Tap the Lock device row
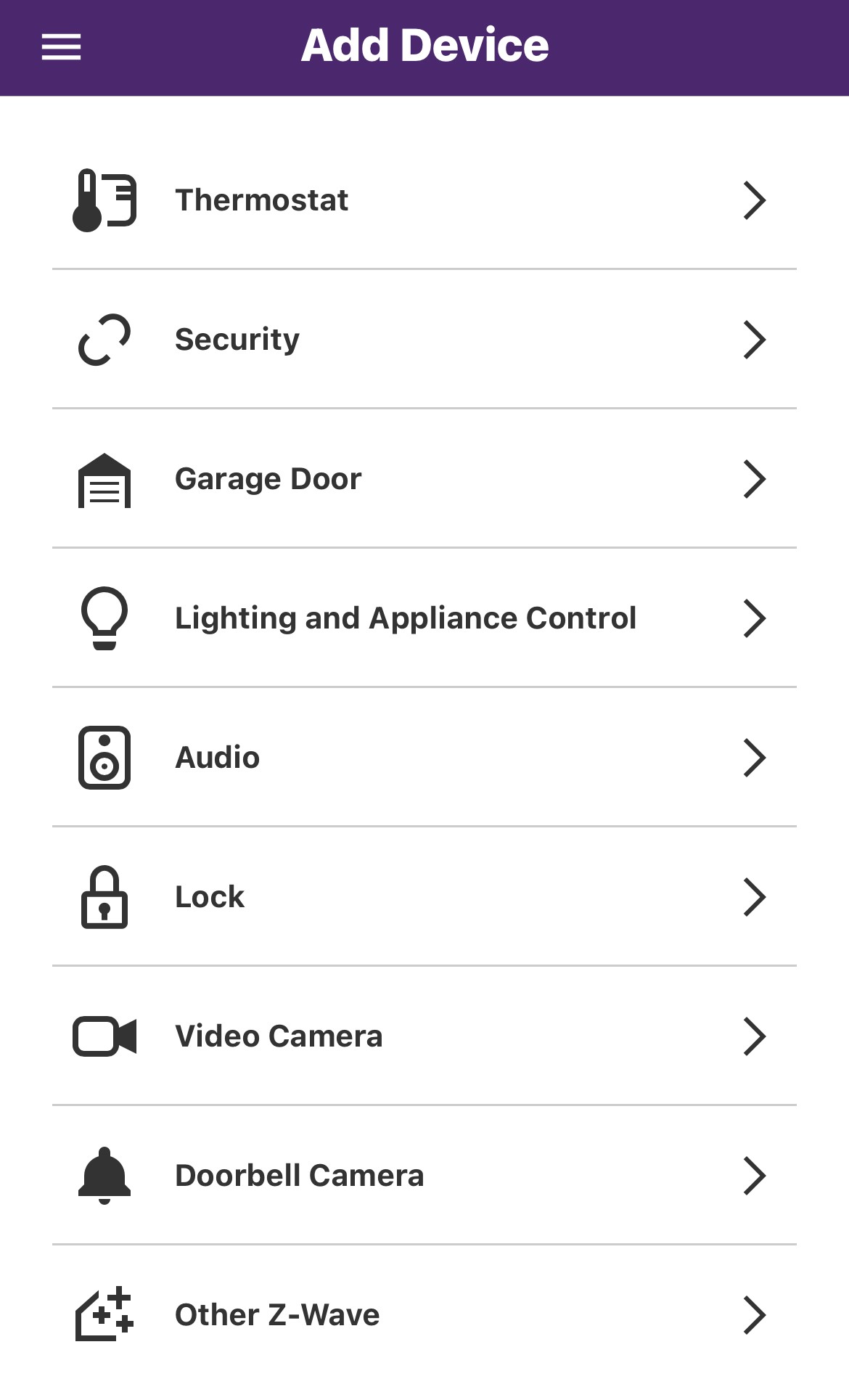The height and width of the screenshot is (1400, 849). (424, 897)
